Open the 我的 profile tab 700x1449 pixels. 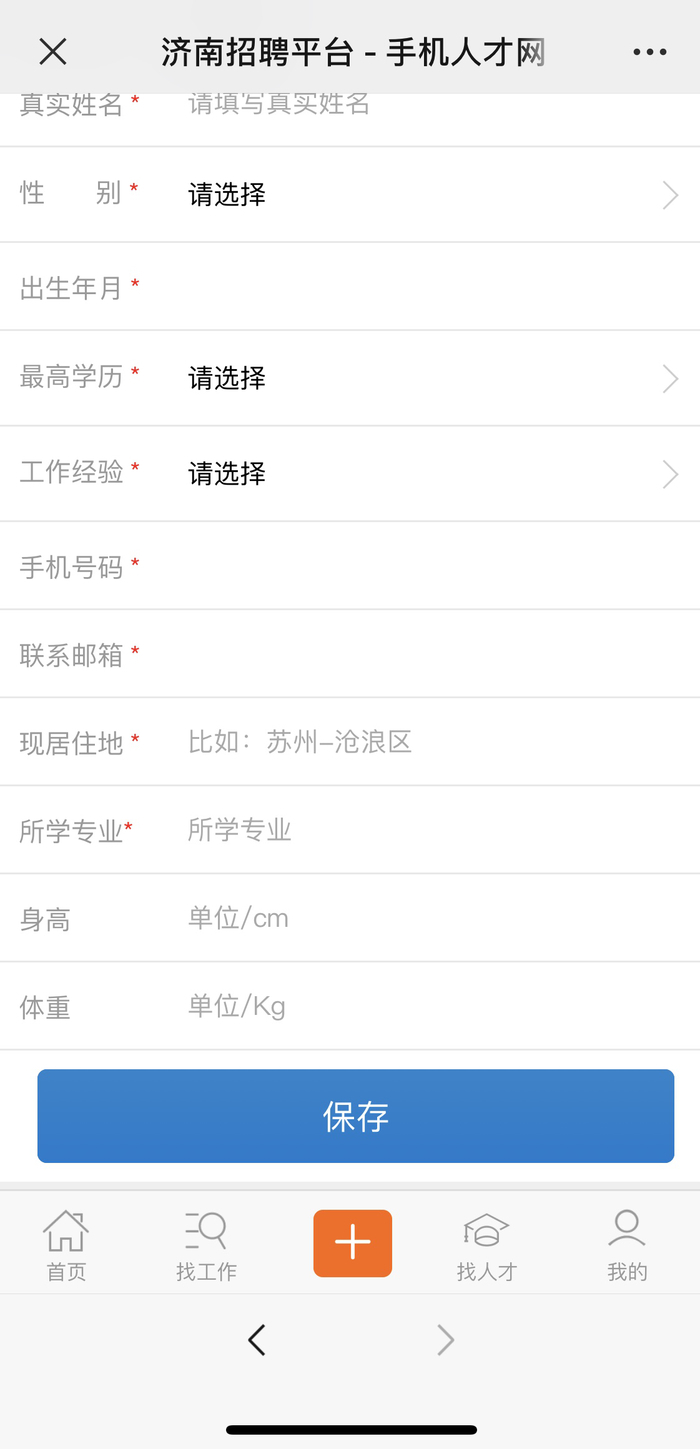(627, 1245)
